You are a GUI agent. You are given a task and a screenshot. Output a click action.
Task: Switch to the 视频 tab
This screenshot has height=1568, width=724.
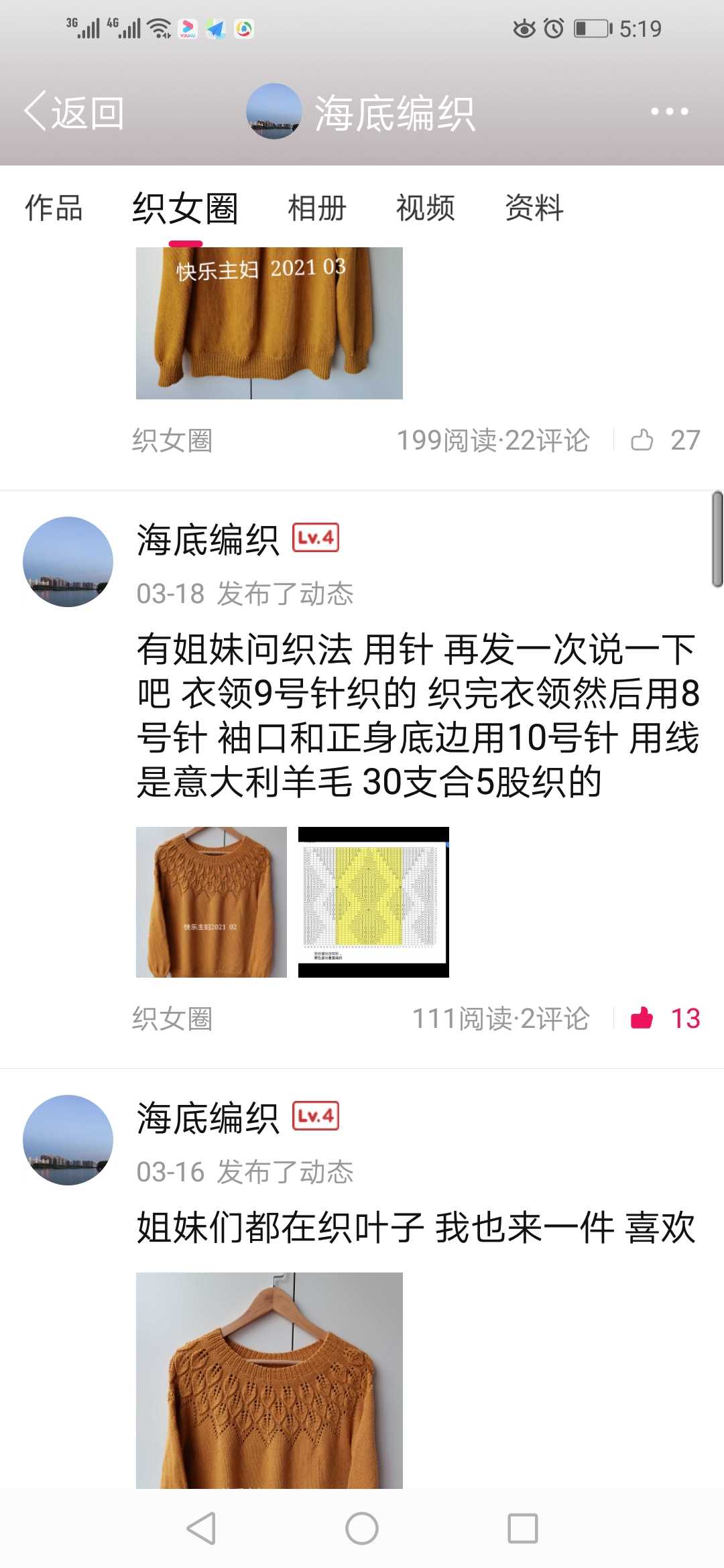[425, 208]
